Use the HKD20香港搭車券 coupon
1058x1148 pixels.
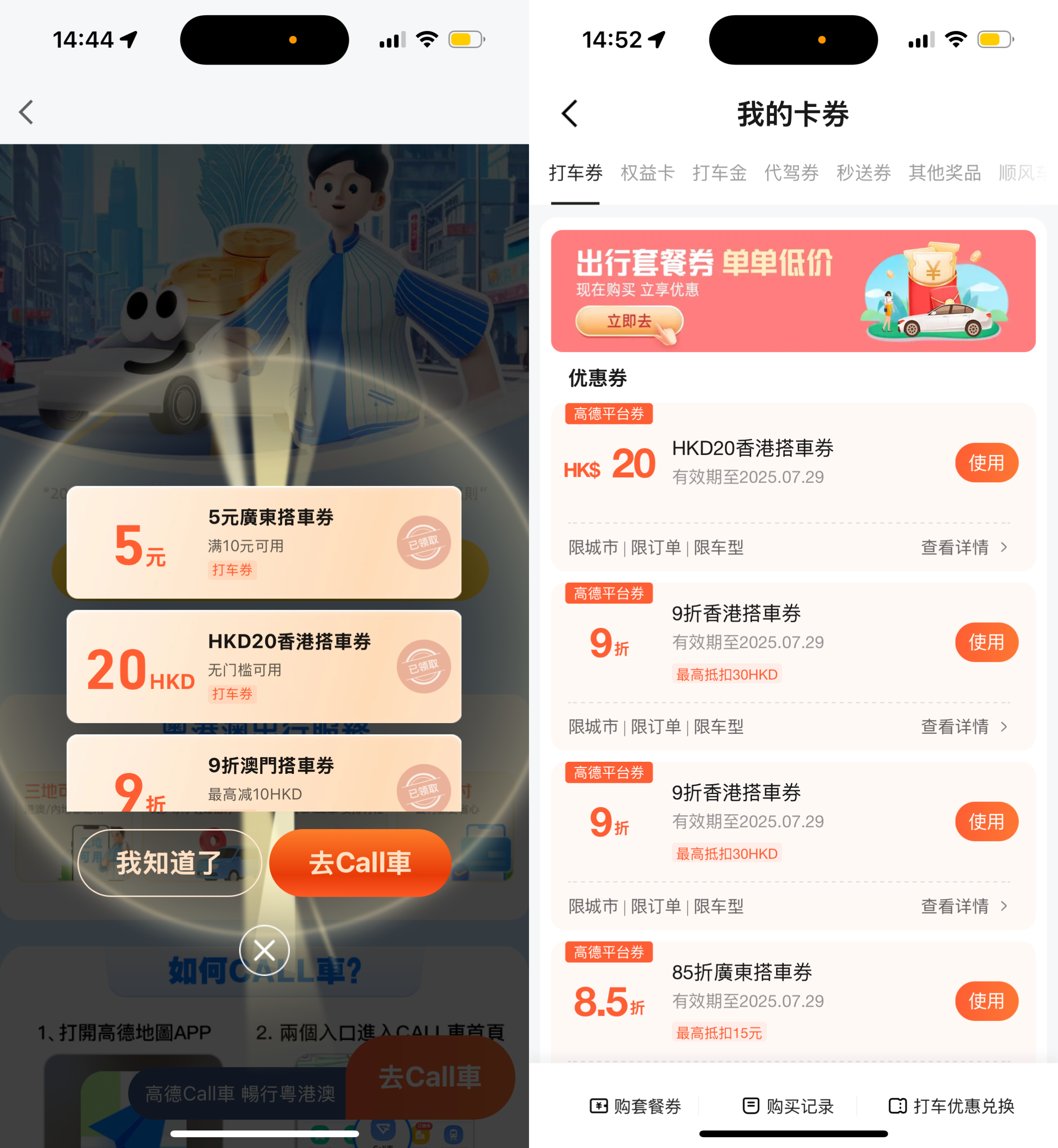tap(986, 463)
